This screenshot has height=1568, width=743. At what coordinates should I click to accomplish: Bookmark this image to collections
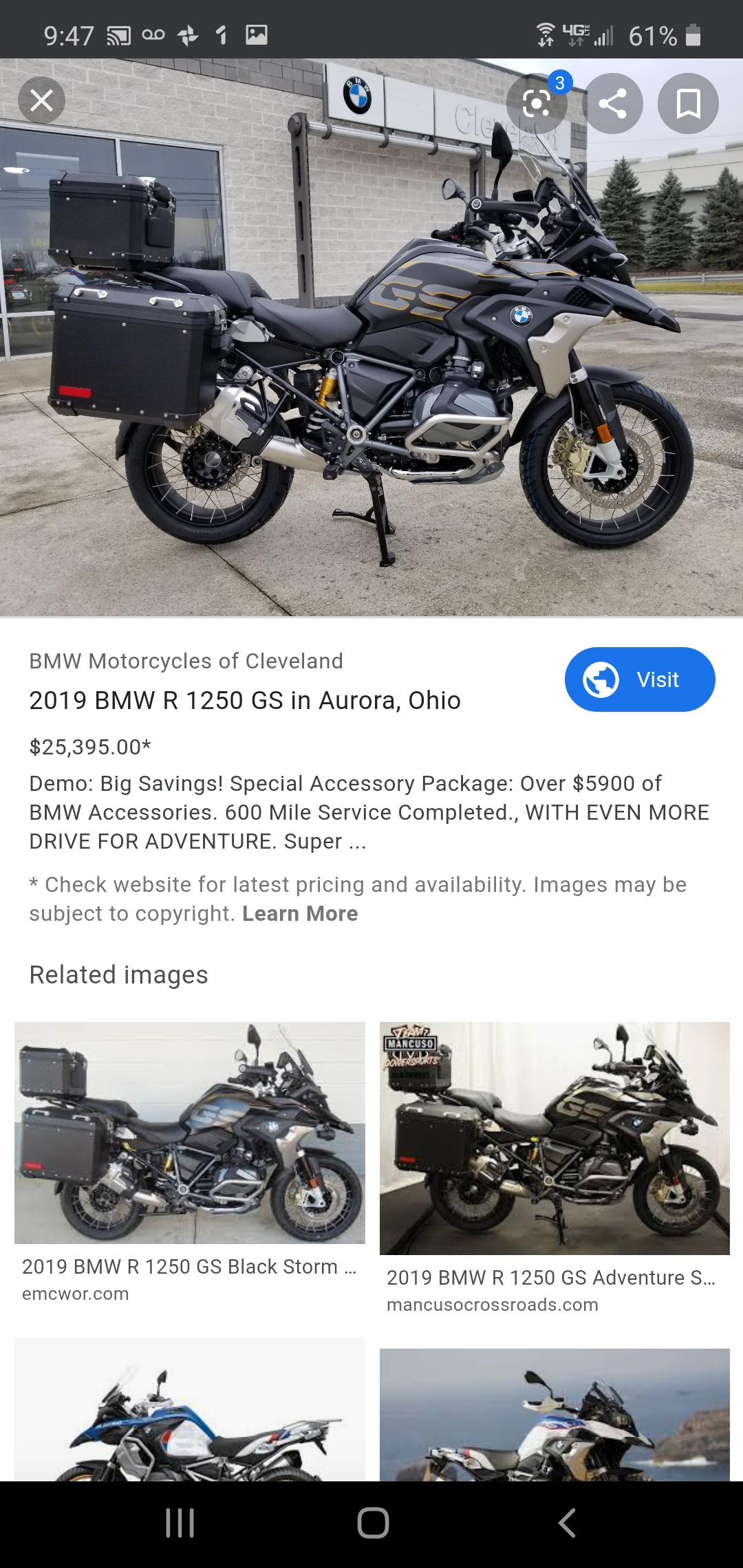coord(688,104)
